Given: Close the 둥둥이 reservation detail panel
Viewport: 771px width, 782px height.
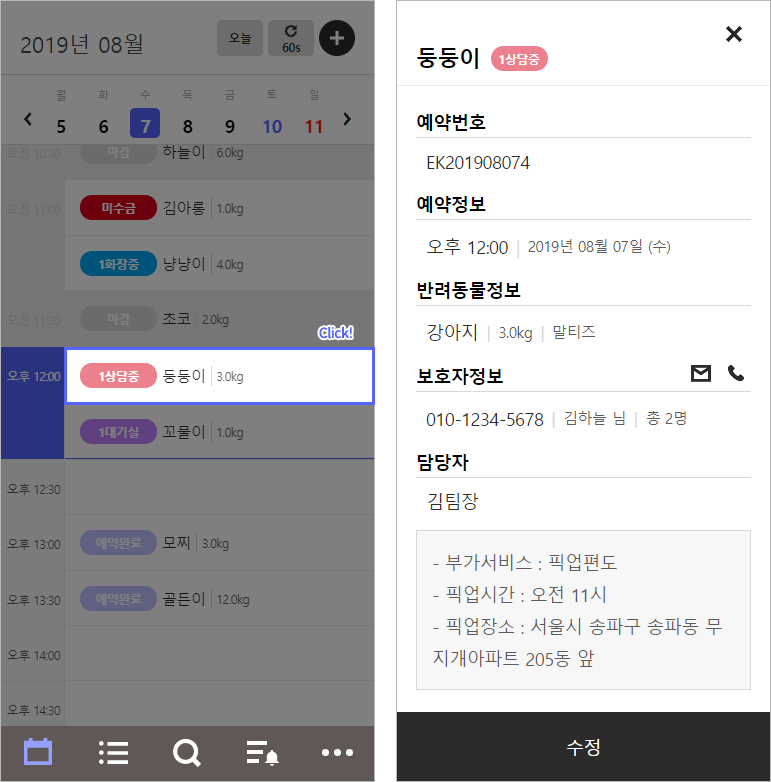Looking at the screenshot, I should click(733, 35).
